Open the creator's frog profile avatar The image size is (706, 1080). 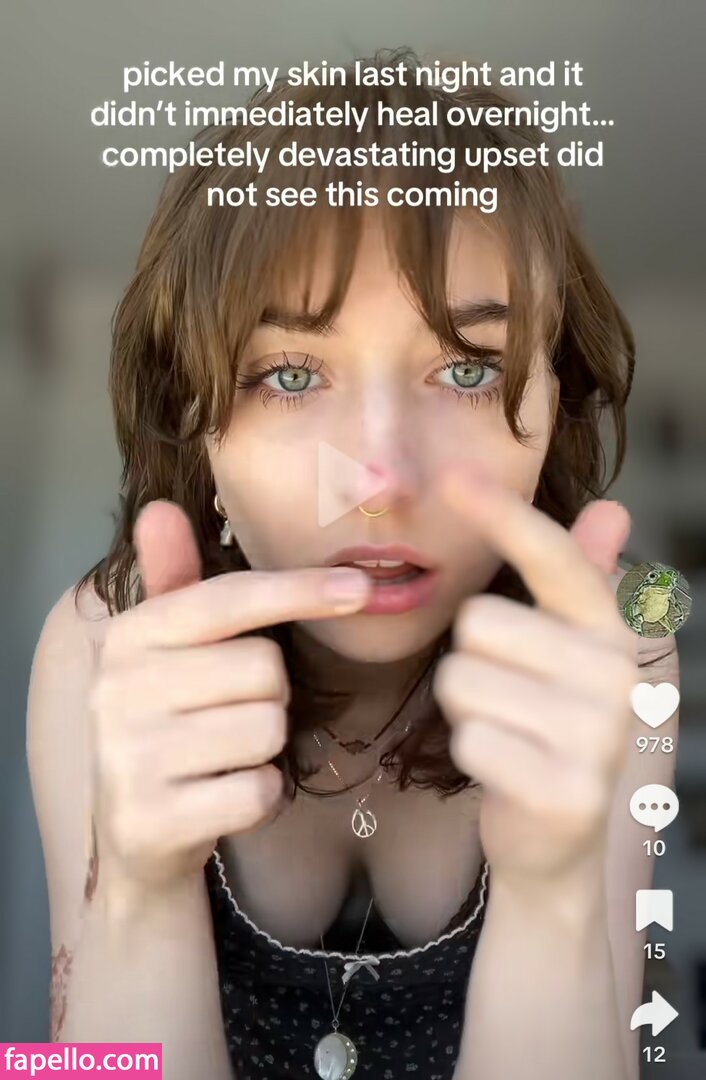tap(653, 600)
